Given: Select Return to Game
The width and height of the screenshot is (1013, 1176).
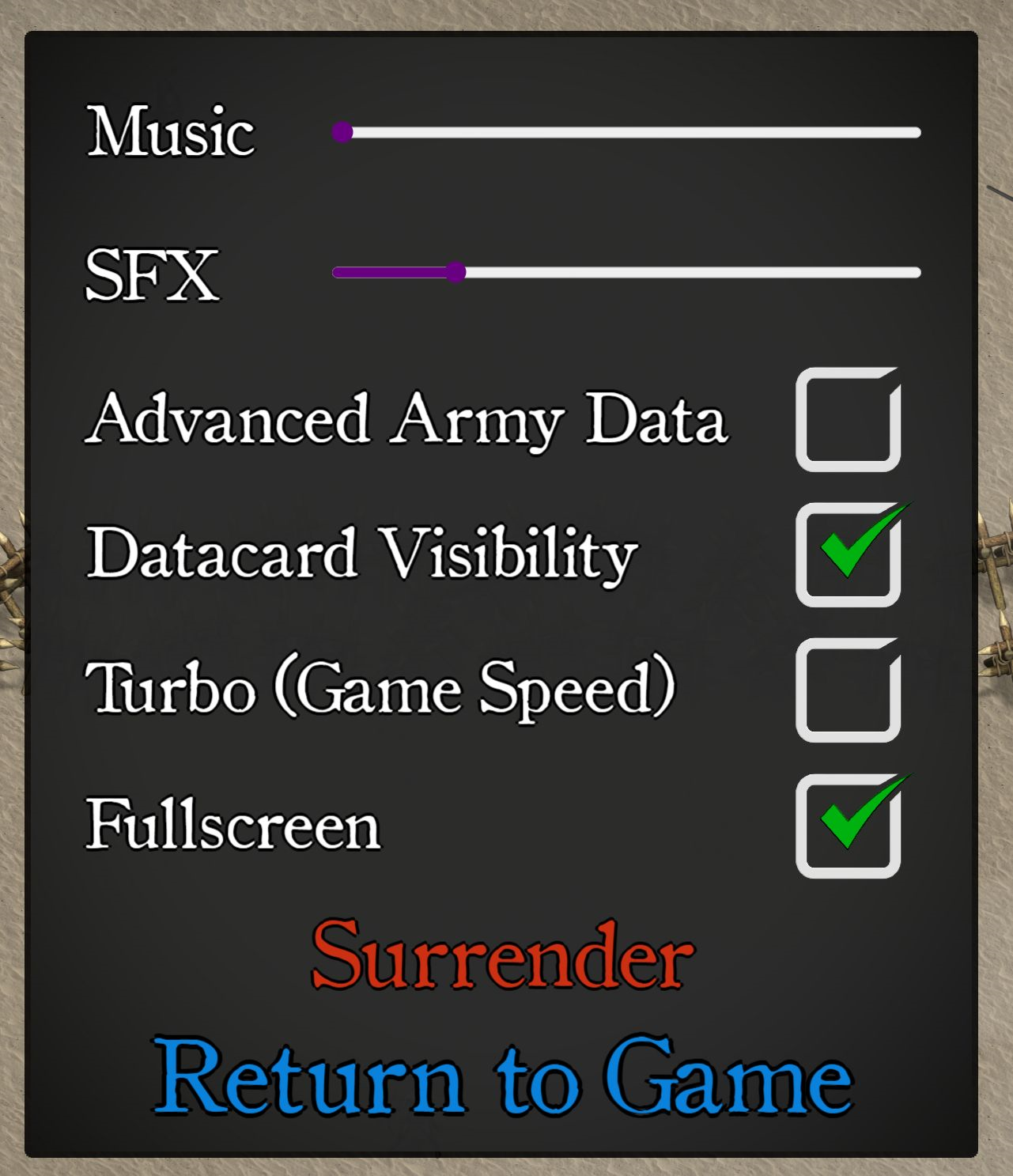Looking at the screenshot, I should (503, 1077).
